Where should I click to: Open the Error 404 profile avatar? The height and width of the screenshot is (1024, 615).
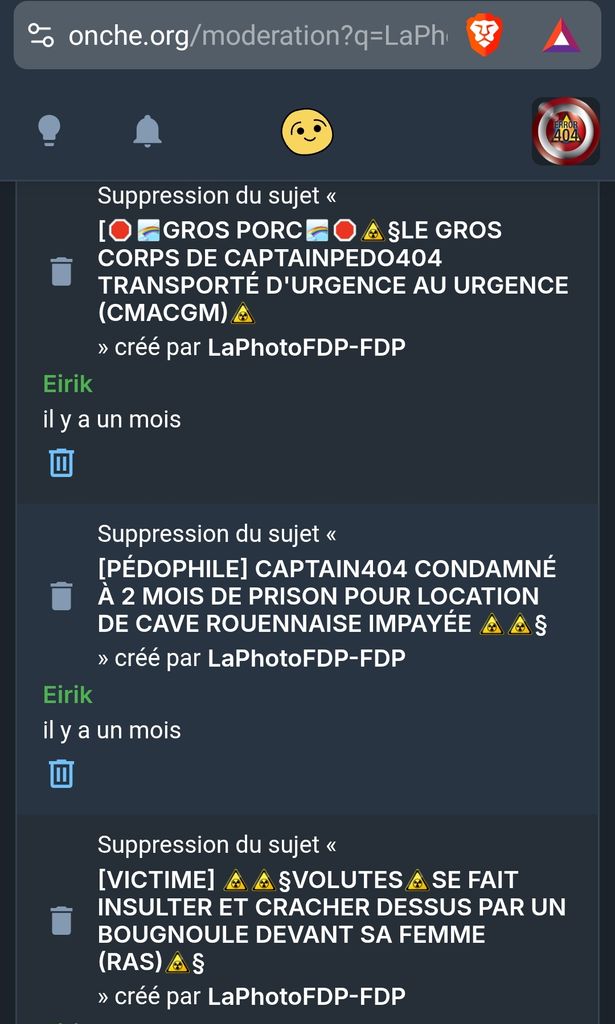(x=566, y=131)
